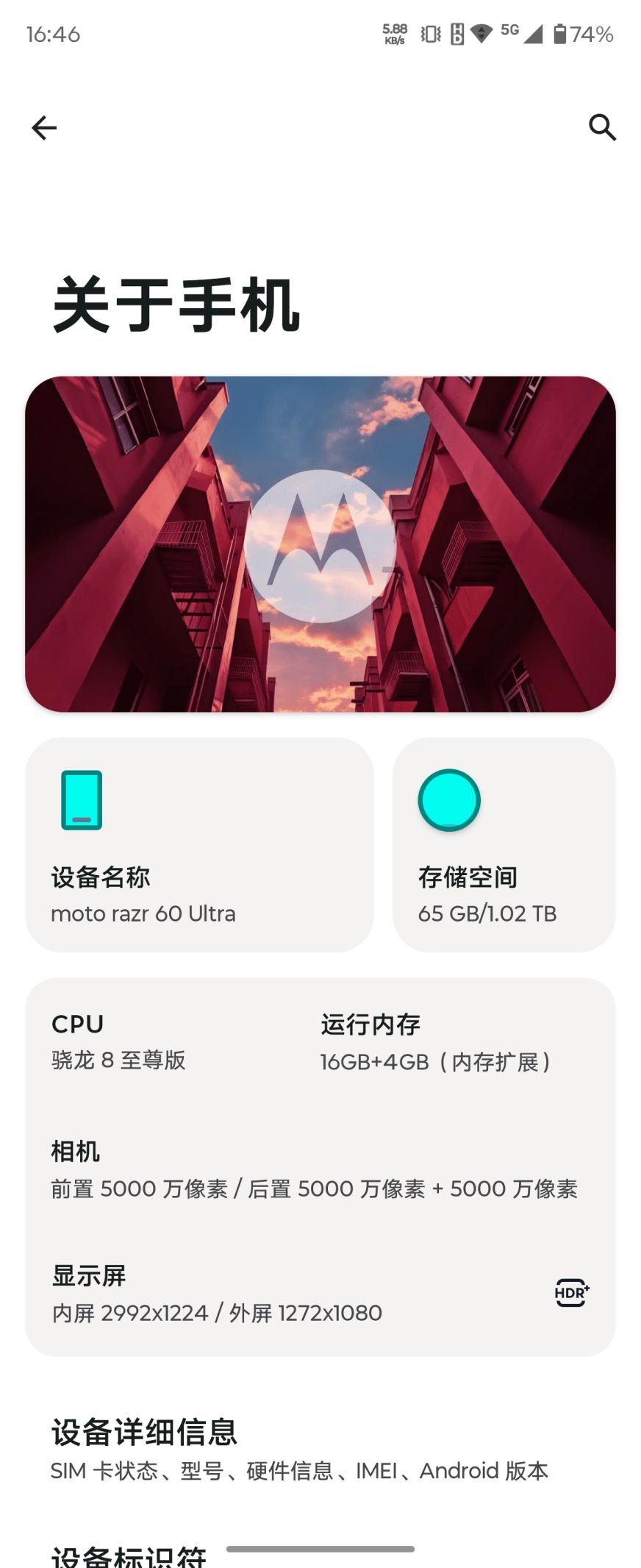This screenshot has height=1568, width=641.
Task: Open 设备标识符 row
Action: [x=129, y=1556]
